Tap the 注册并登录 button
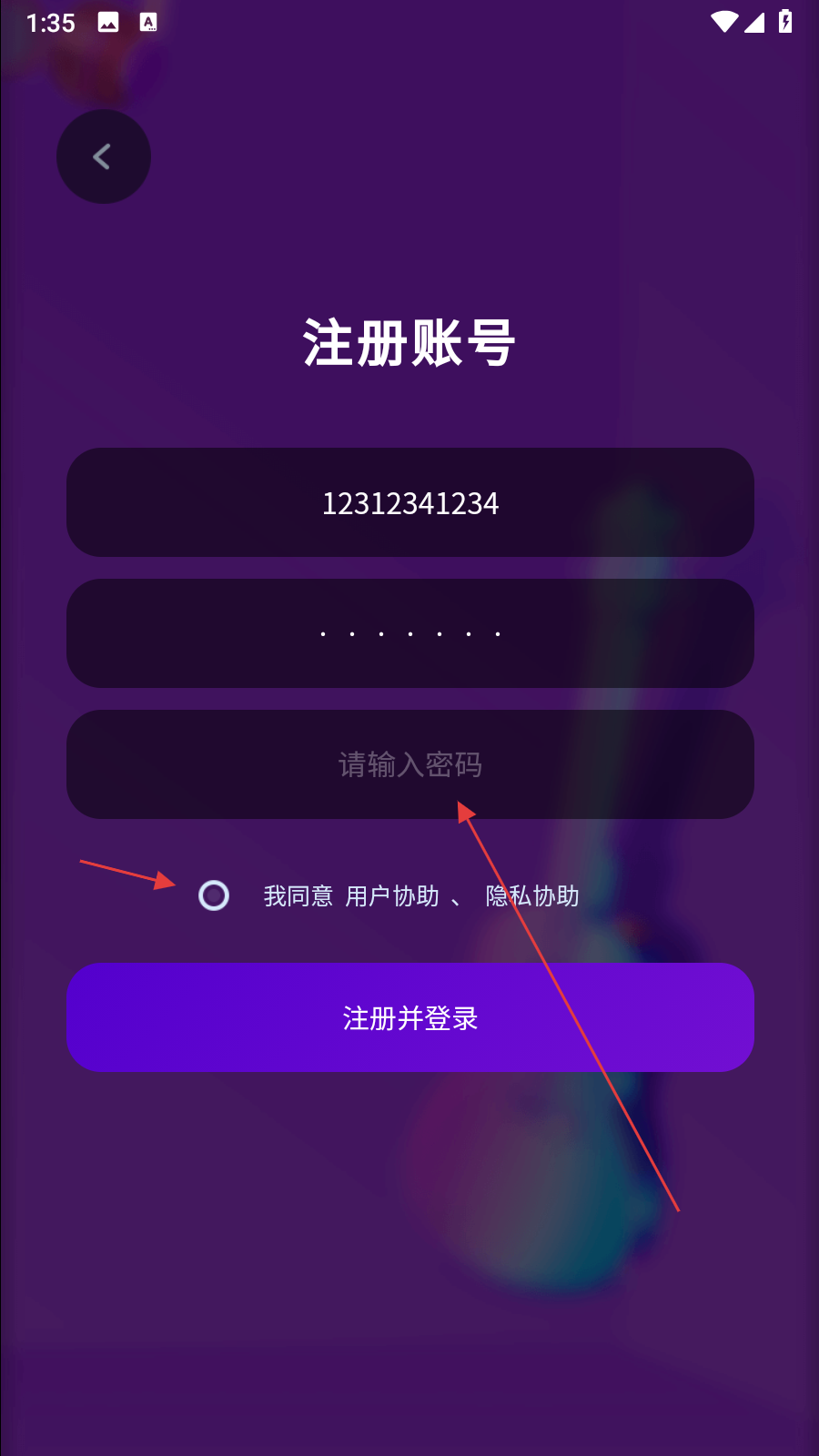This screenshot has height=1456, width=819. point(409,1017)
